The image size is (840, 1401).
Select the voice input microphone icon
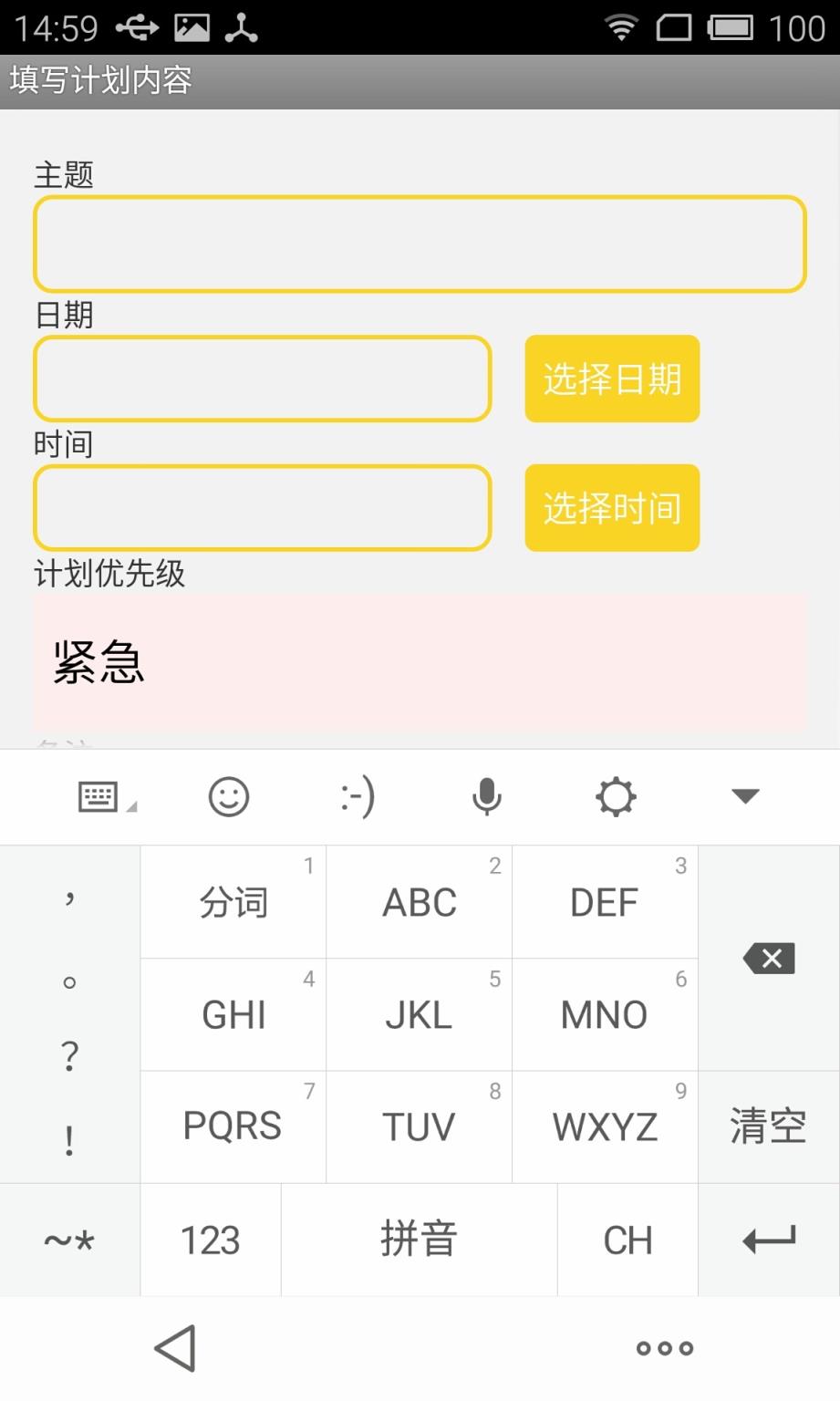coord(486,796)
